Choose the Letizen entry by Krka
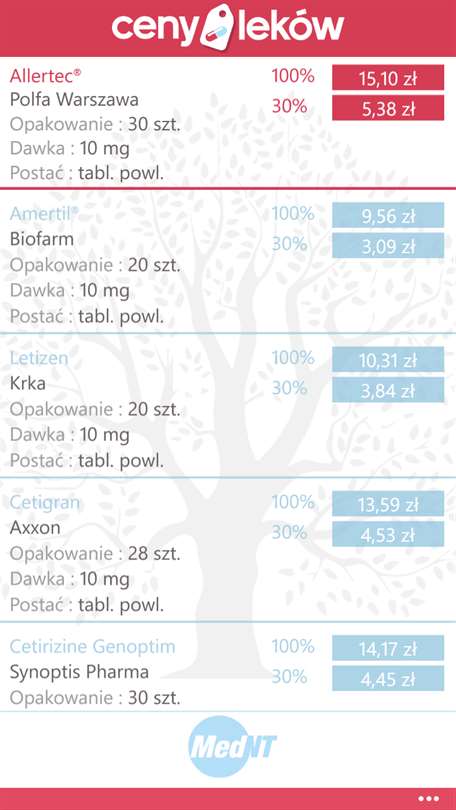The image size is (456, 810). 228,406
